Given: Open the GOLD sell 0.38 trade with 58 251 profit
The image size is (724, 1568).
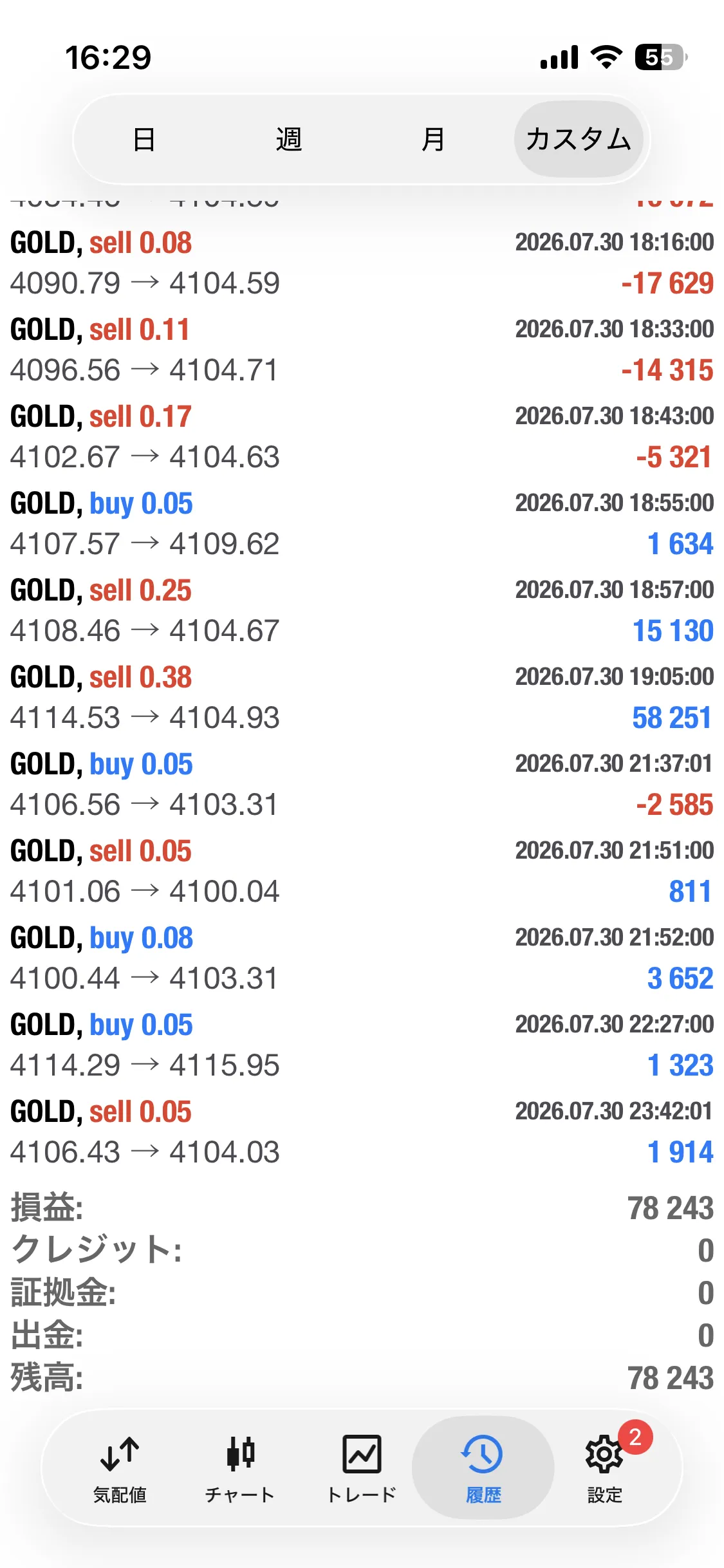Looking at the screenshot, I should pyautogui.click(x=362, y=697).
